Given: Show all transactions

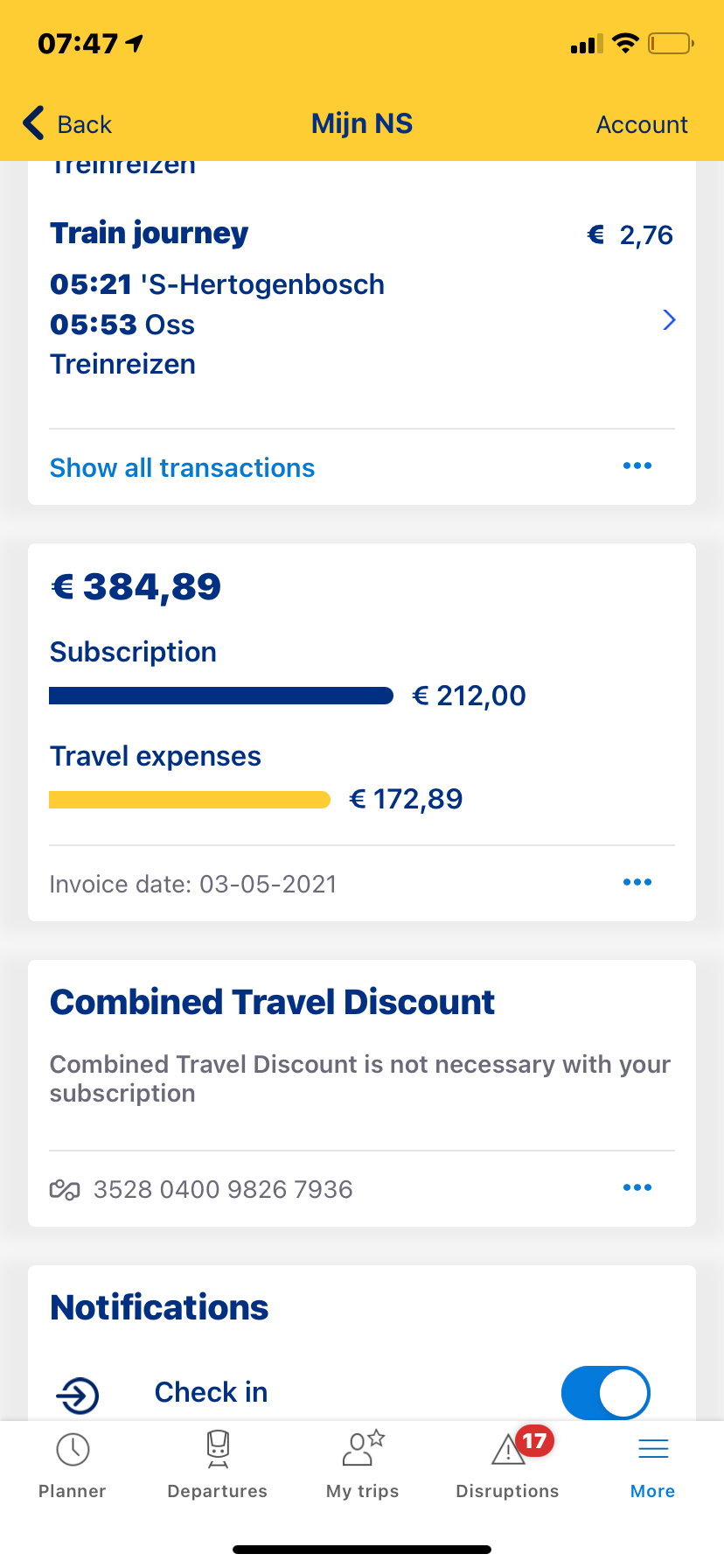Looking at the screenshot, I should [182, 468].
